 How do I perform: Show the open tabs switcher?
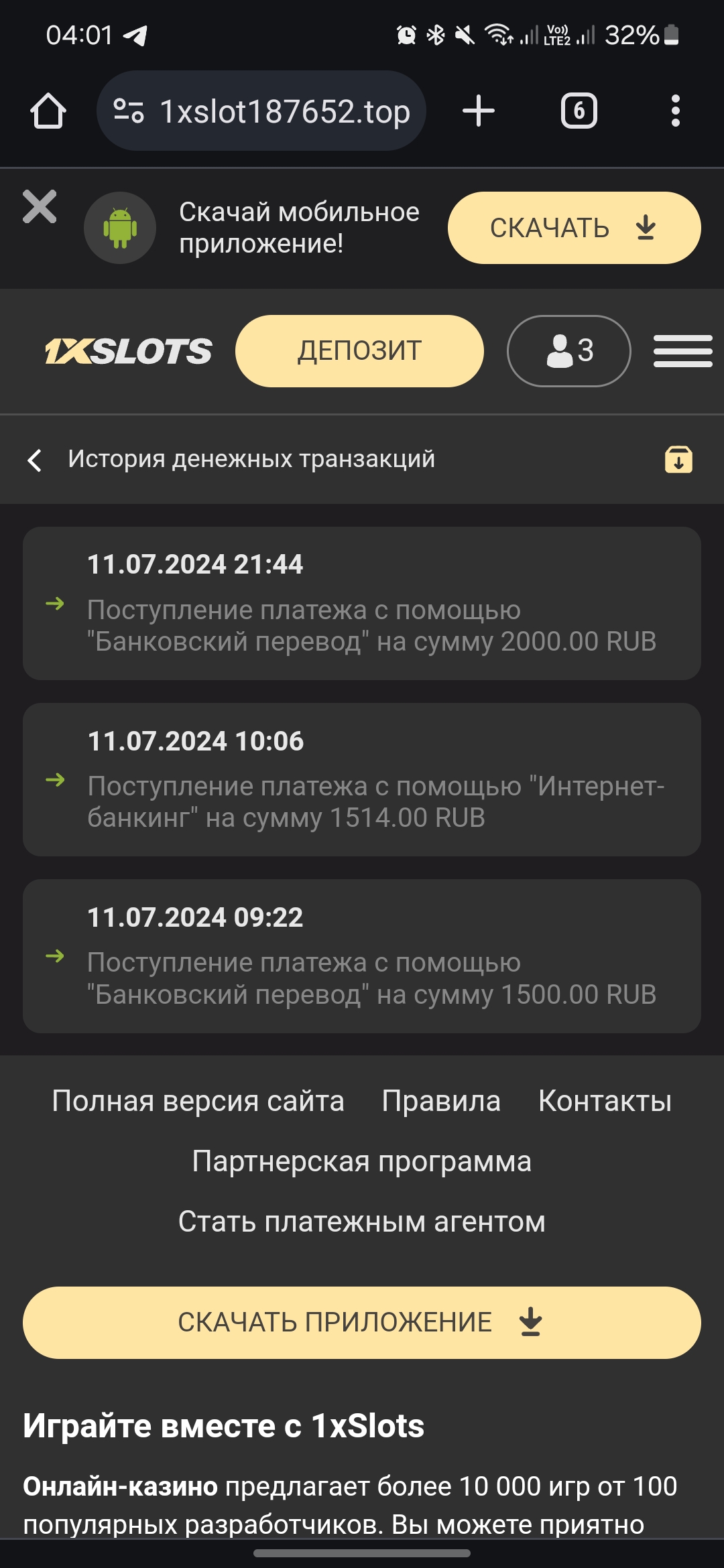click(579, 111)
